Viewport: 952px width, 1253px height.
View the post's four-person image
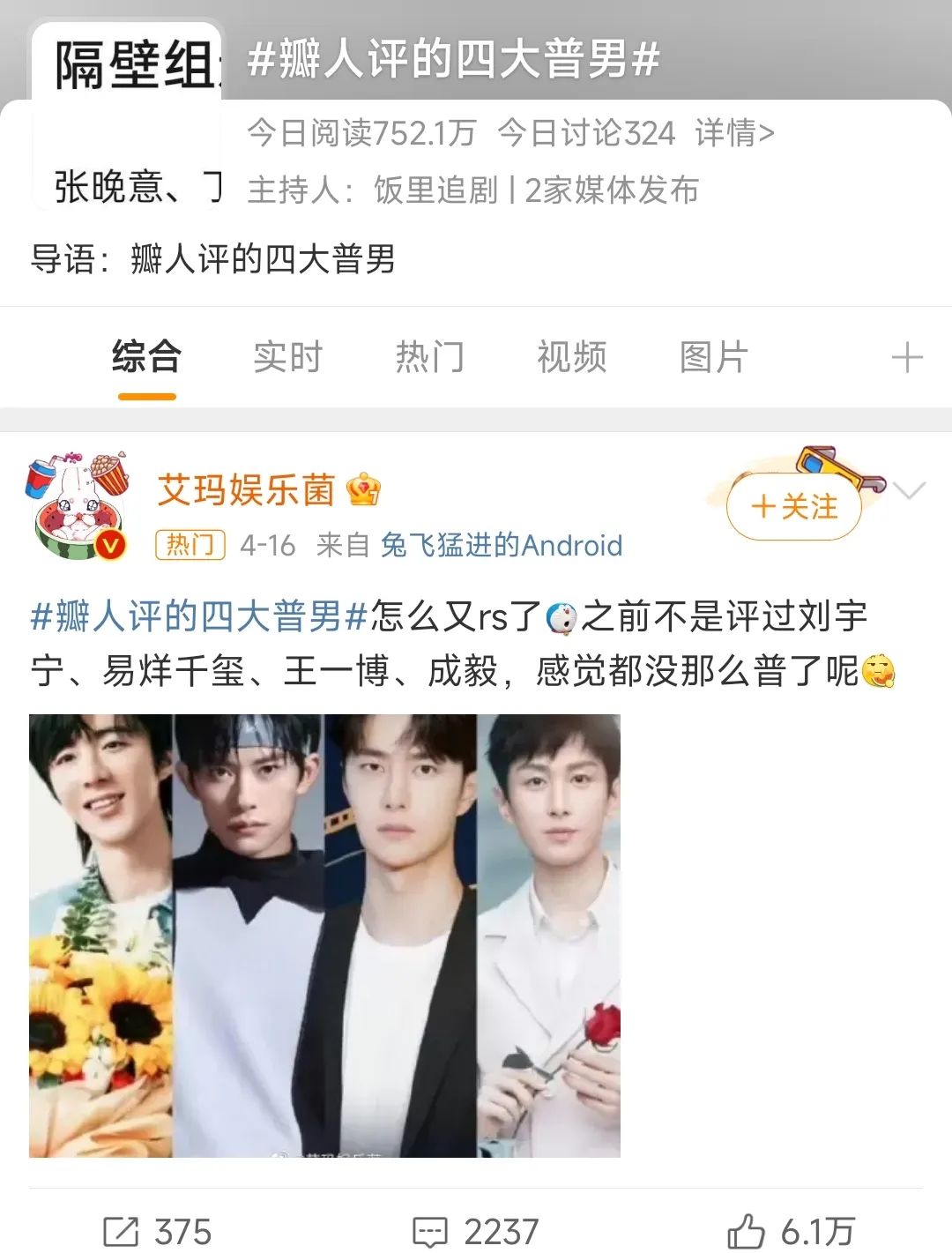click(x=324, y=935)
